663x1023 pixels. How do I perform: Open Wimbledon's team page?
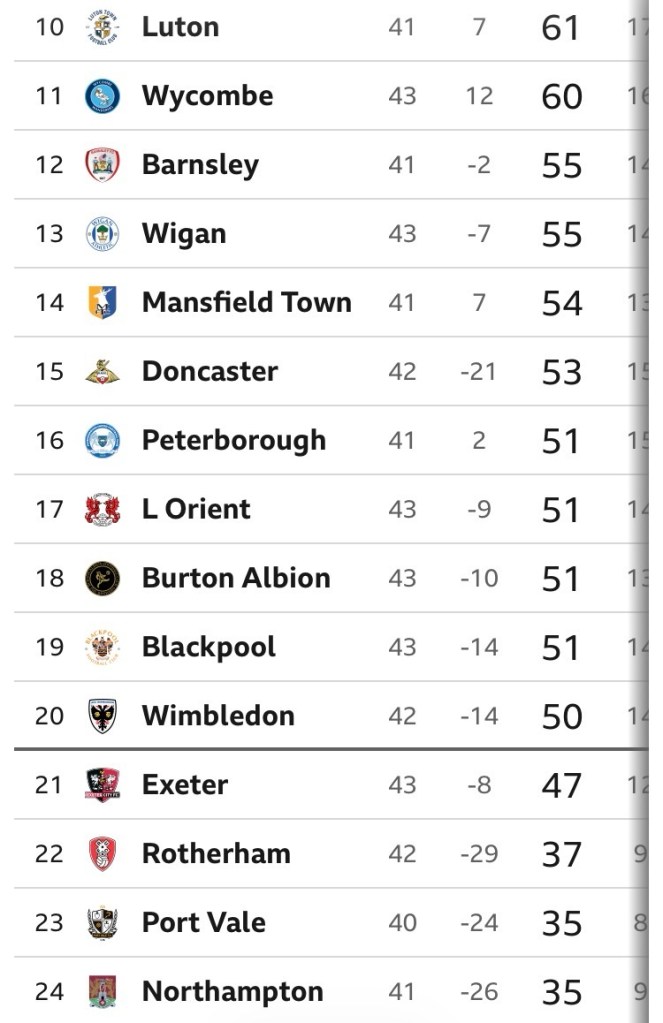(x=218, y=716)
